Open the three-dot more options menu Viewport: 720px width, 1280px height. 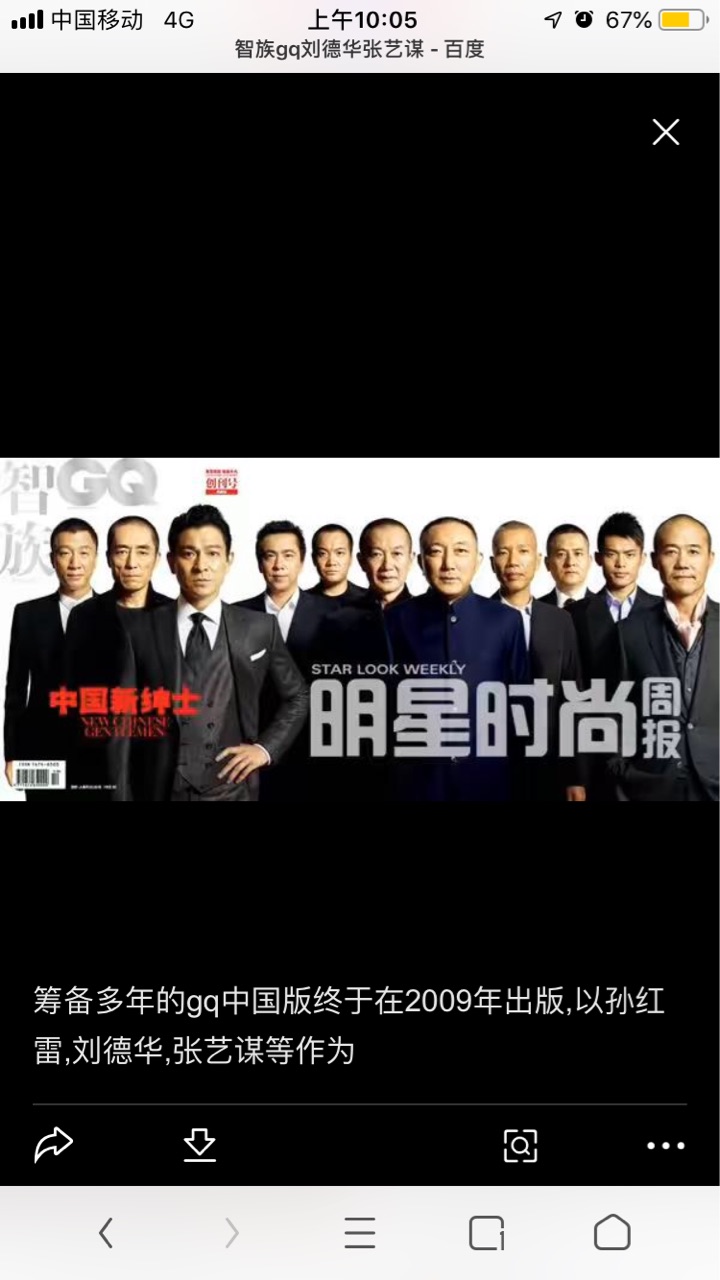click(666, 1146)
